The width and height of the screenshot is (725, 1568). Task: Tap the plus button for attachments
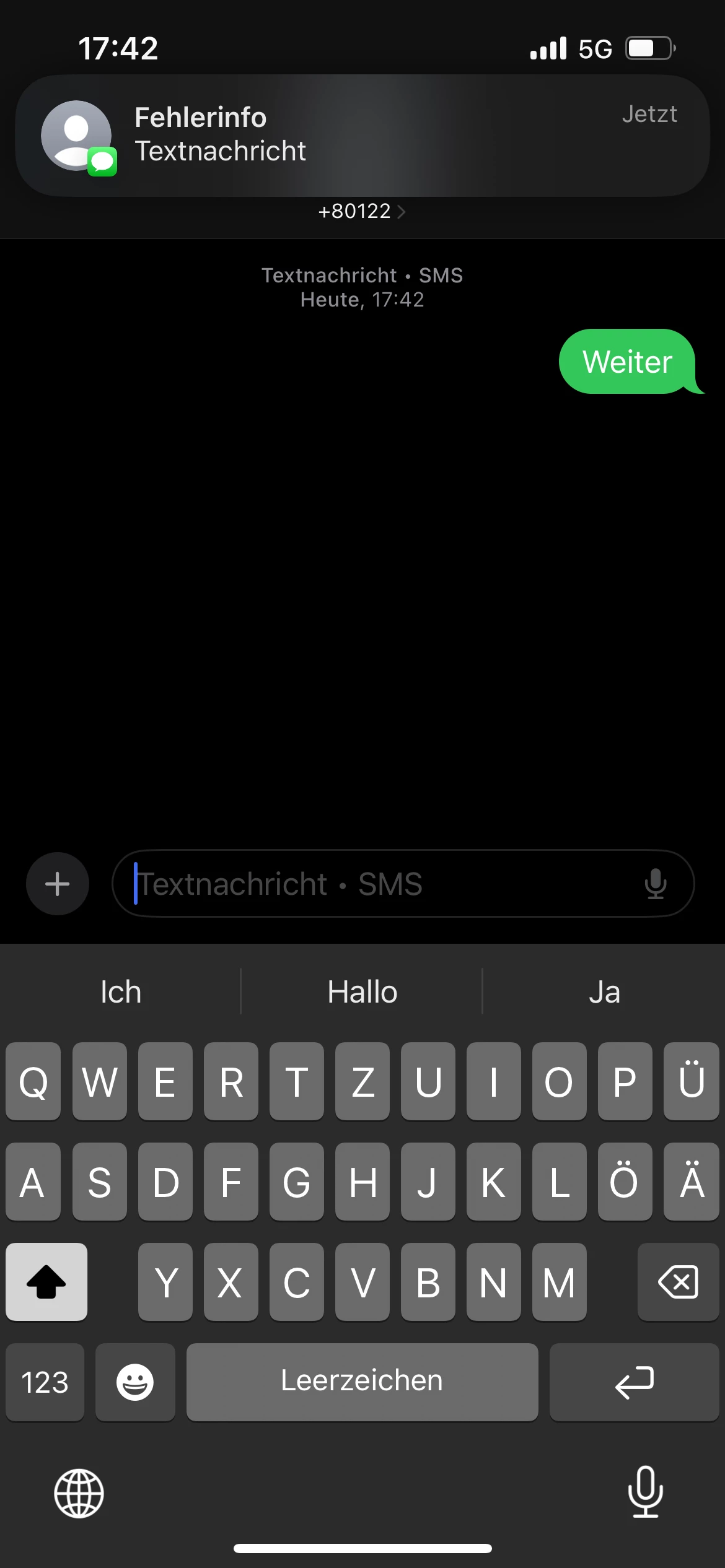pos(58,884)
